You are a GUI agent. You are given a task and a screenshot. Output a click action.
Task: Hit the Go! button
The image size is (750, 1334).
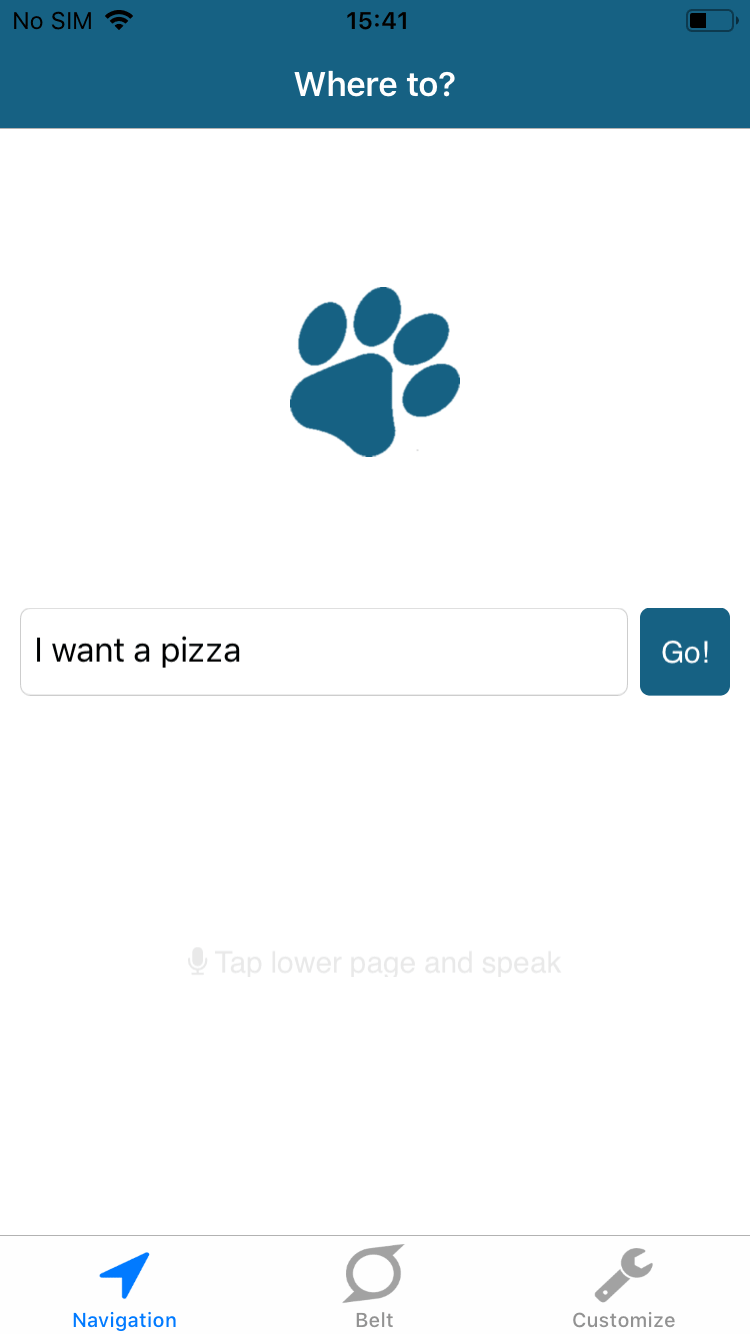(x=685, y=651)
